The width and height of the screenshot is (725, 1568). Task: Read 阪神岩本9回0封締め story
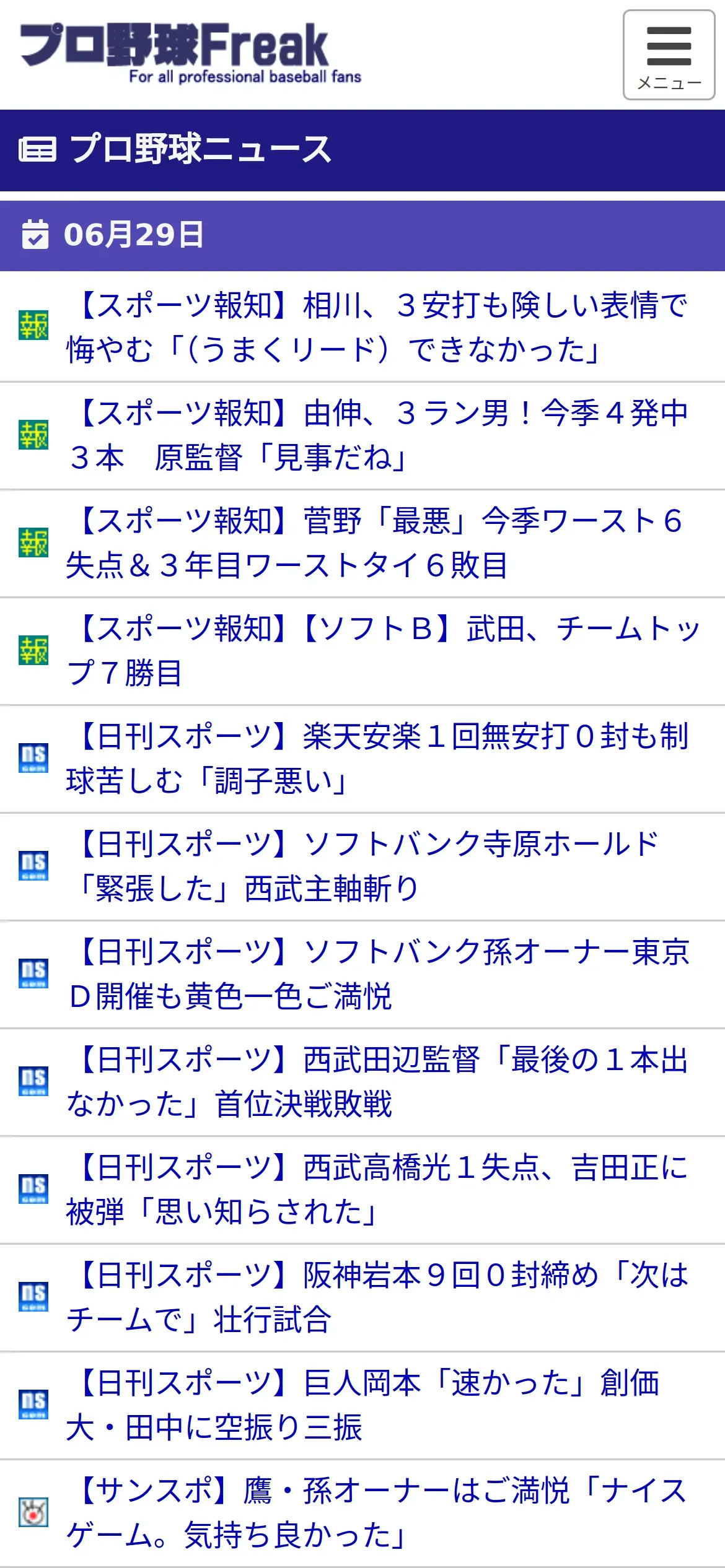pos(378,1297)
